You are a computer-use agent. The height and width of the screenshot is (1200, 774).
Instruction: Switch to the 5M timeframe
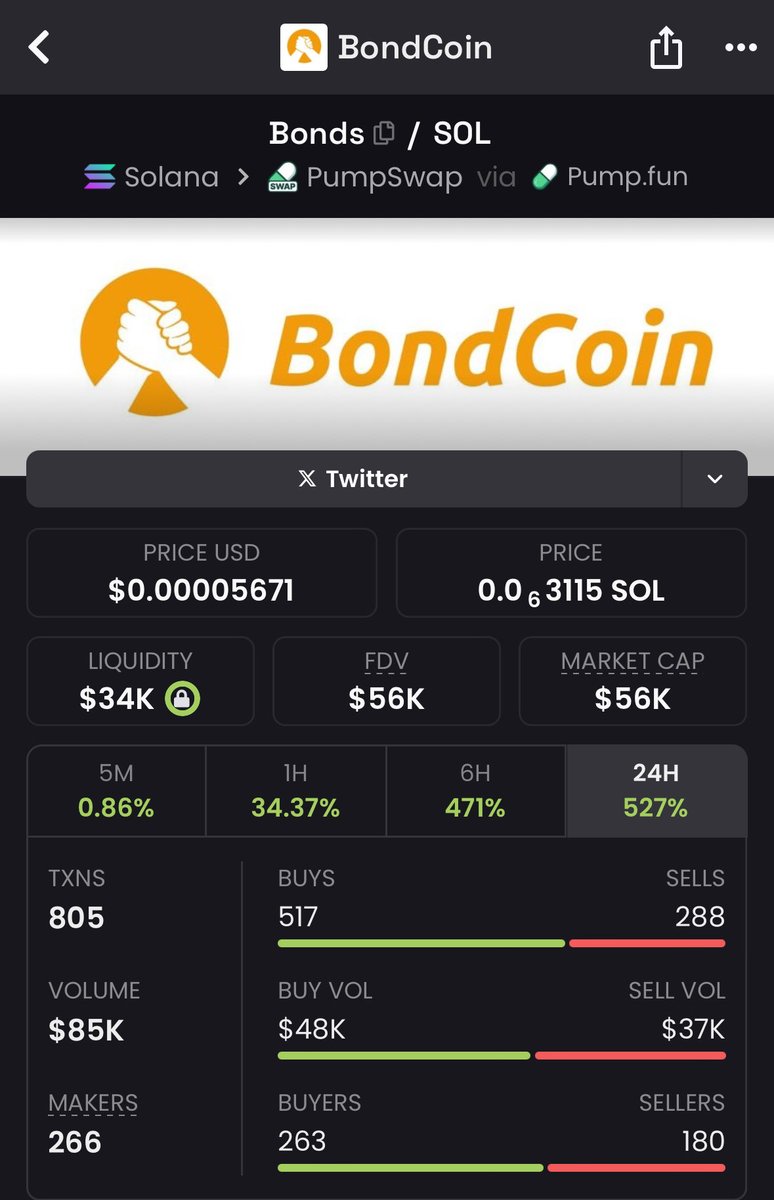(116, 790)
